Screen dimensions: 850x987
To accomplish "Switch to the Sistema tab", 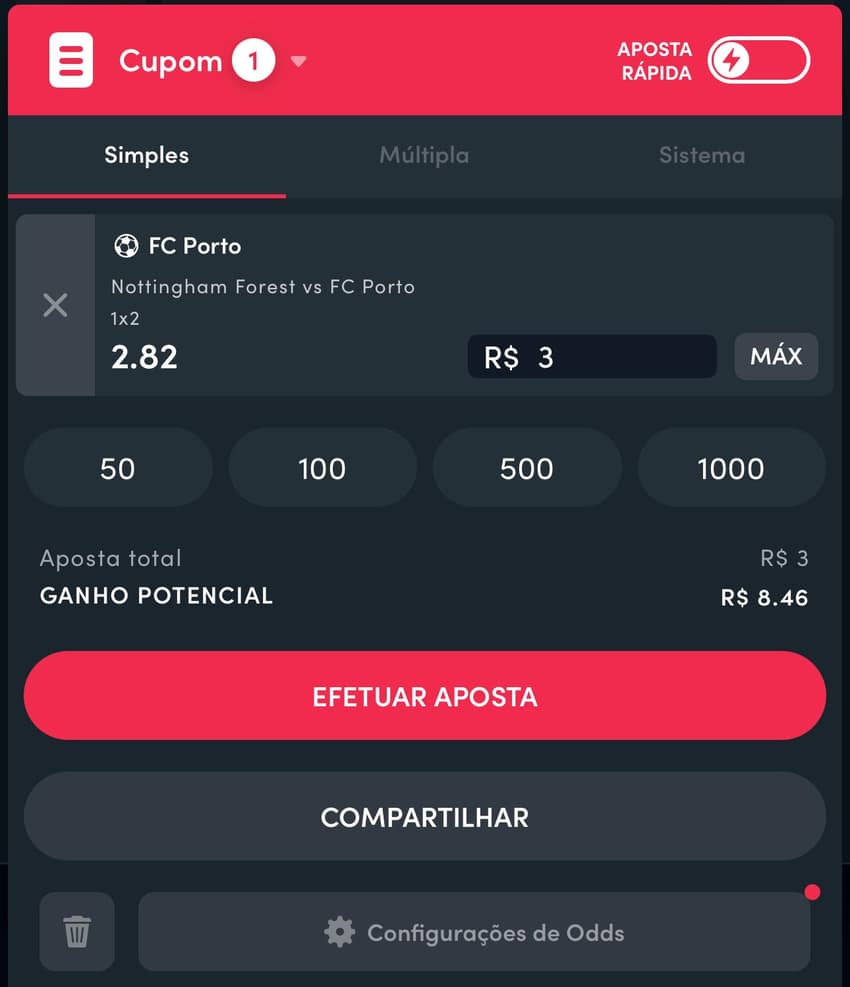I will pyautogui.click(x=701, y=156).
